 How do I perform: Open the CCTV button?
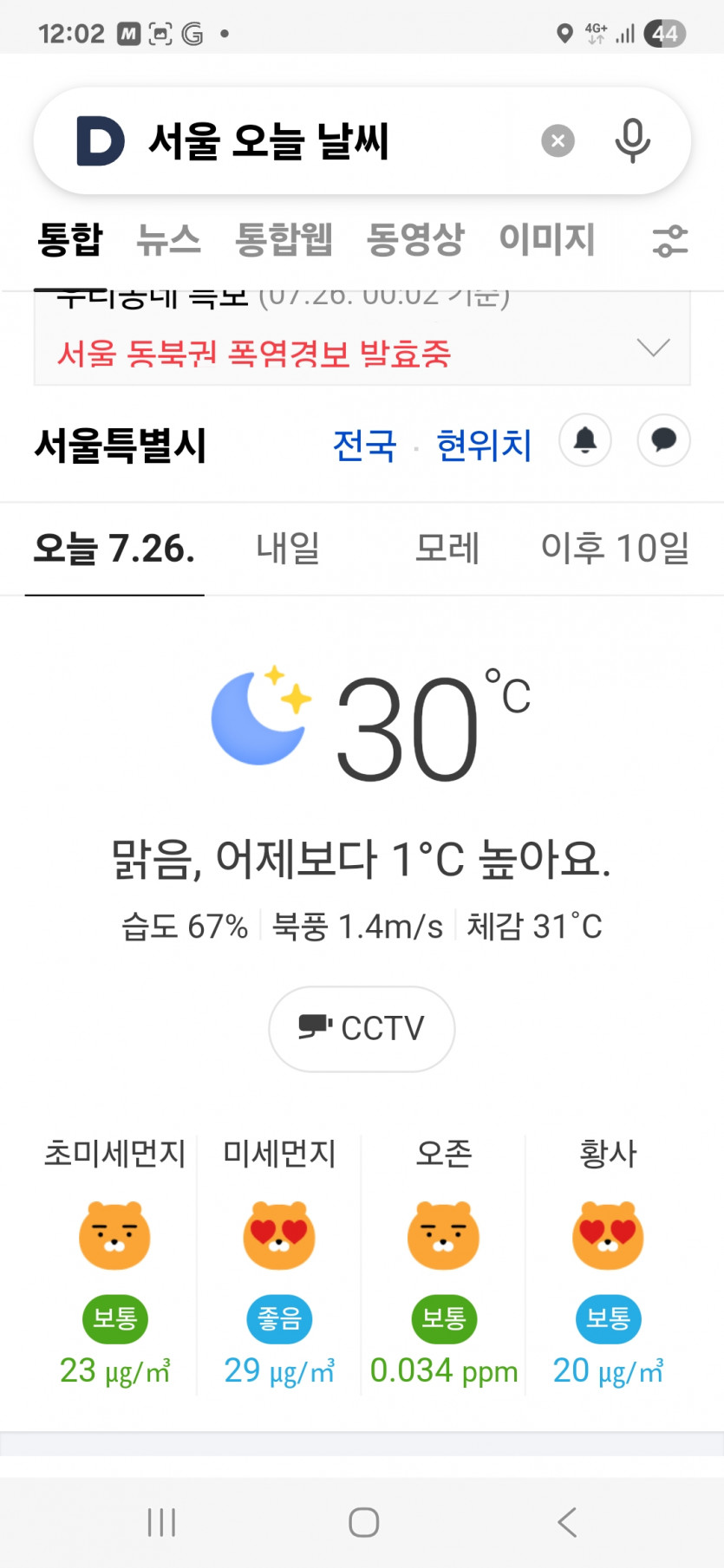362,1028
